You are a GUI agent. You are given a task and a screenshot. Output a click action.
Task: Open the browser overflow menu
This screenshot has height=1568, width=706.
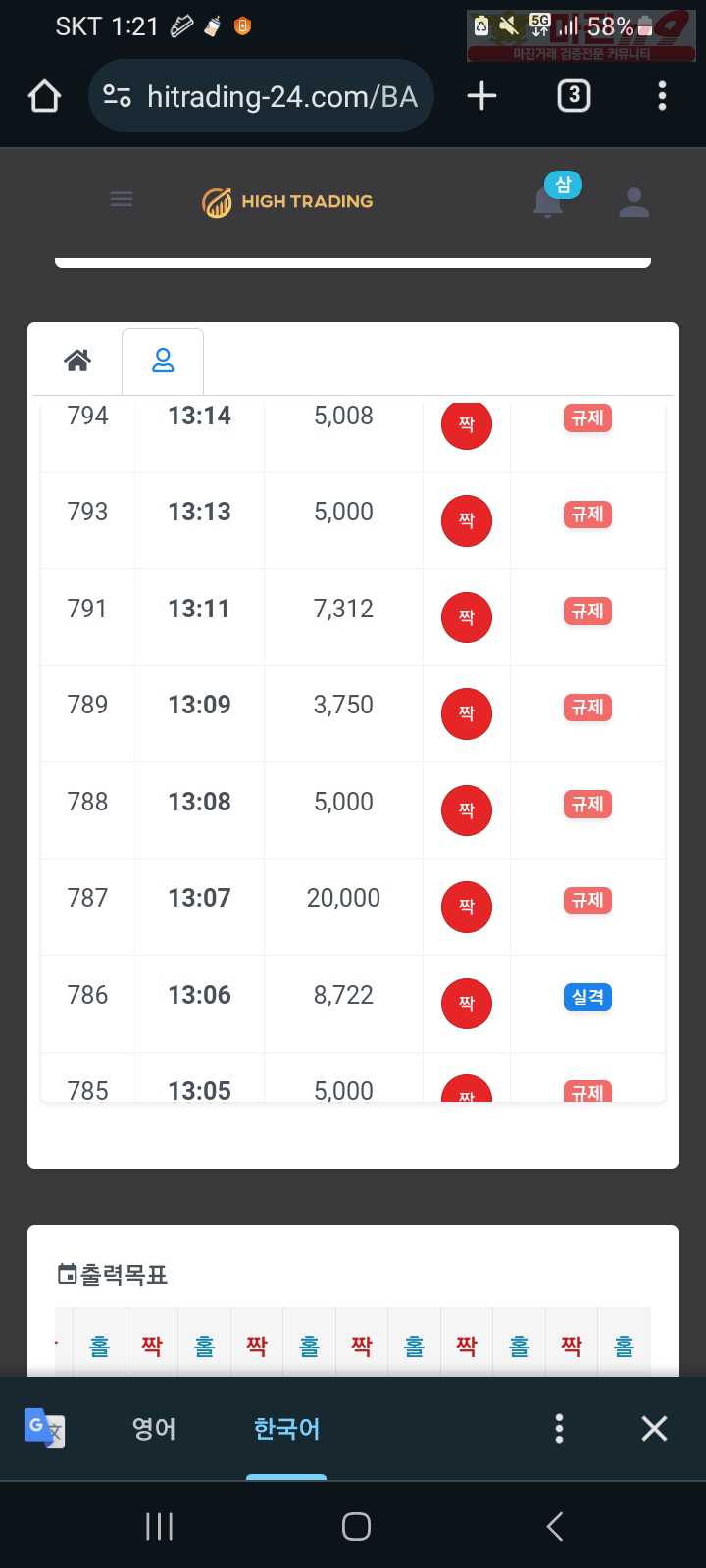point(662,96)
